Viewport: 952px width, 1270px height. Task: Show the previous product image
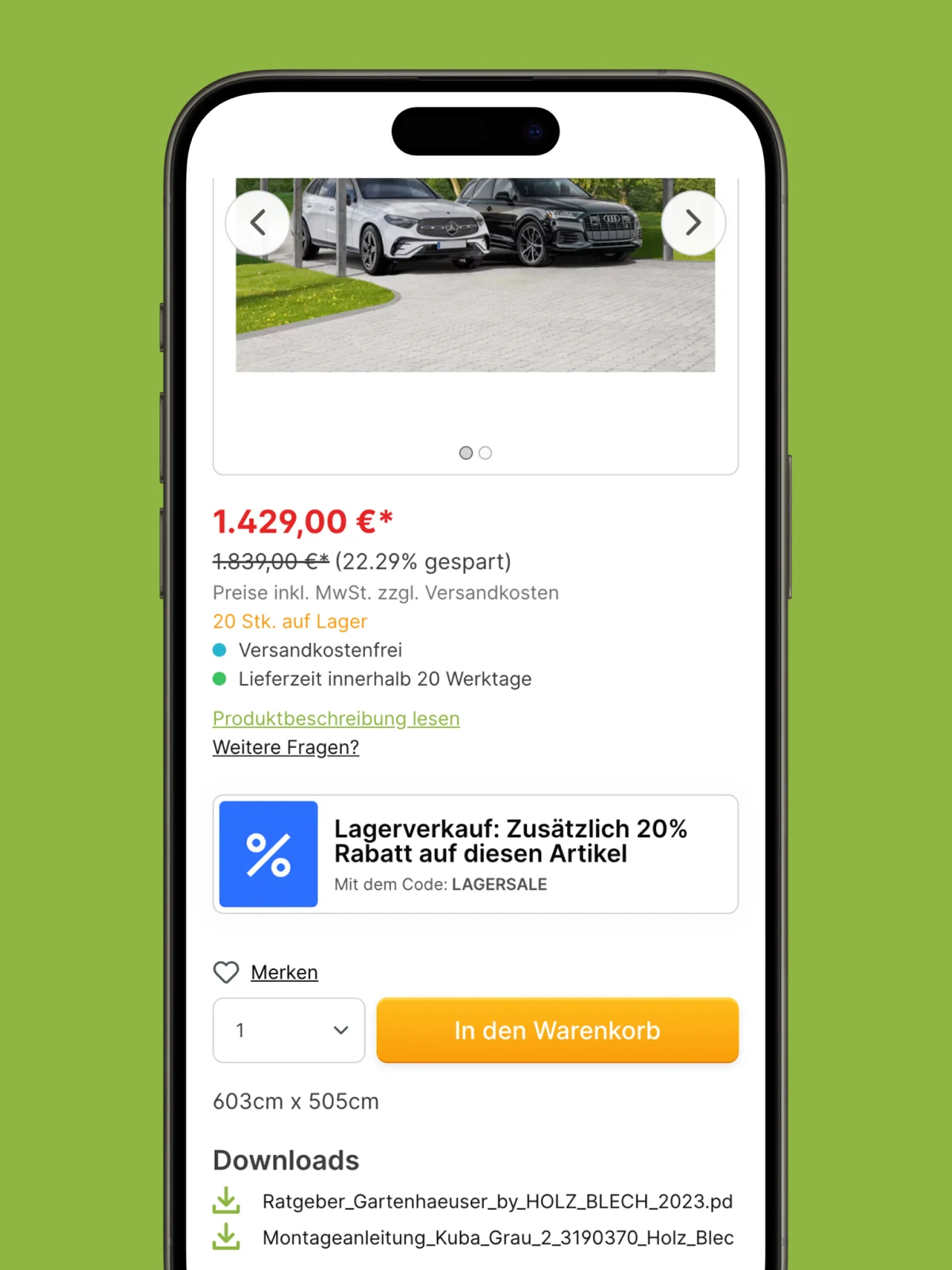[x=257, y=223]
